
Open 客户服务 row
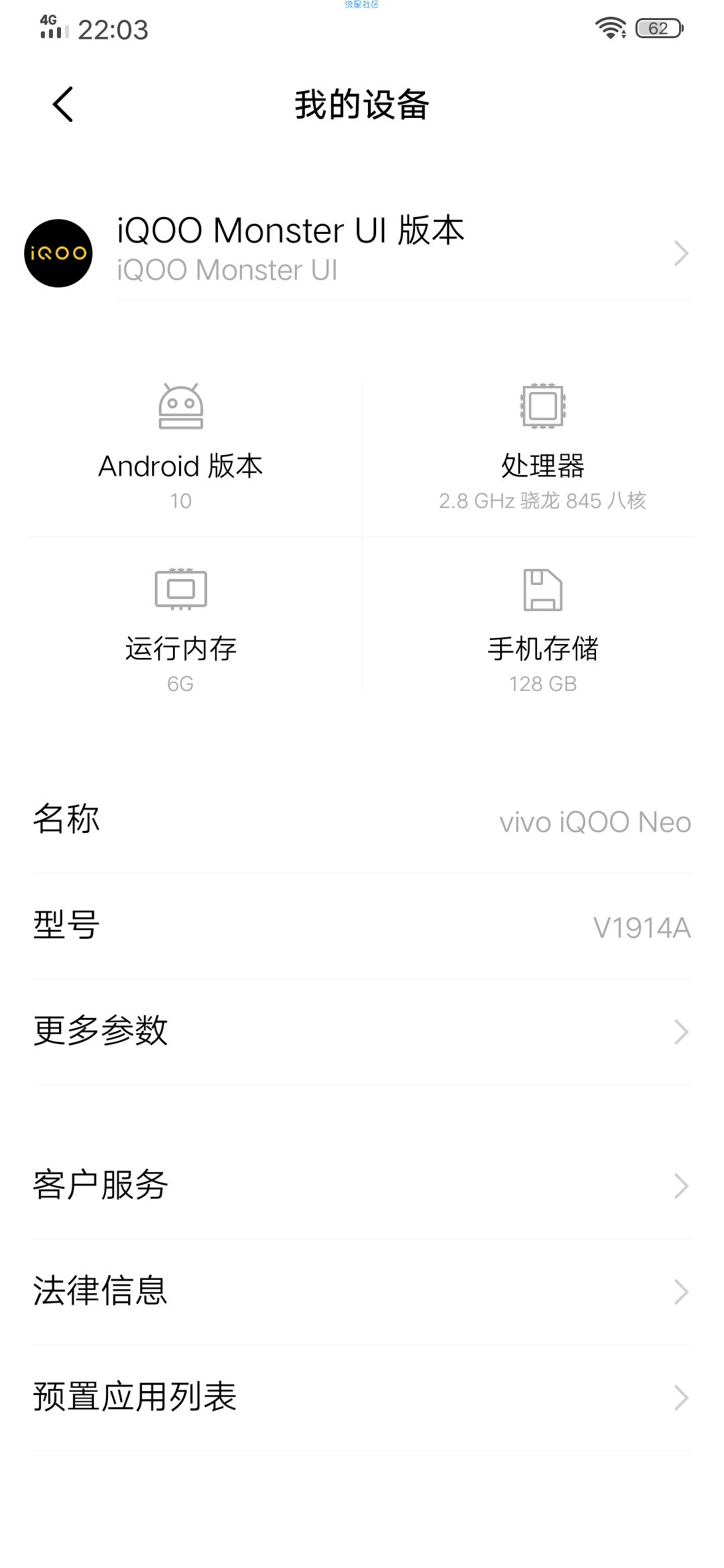tap(362, 1185)
